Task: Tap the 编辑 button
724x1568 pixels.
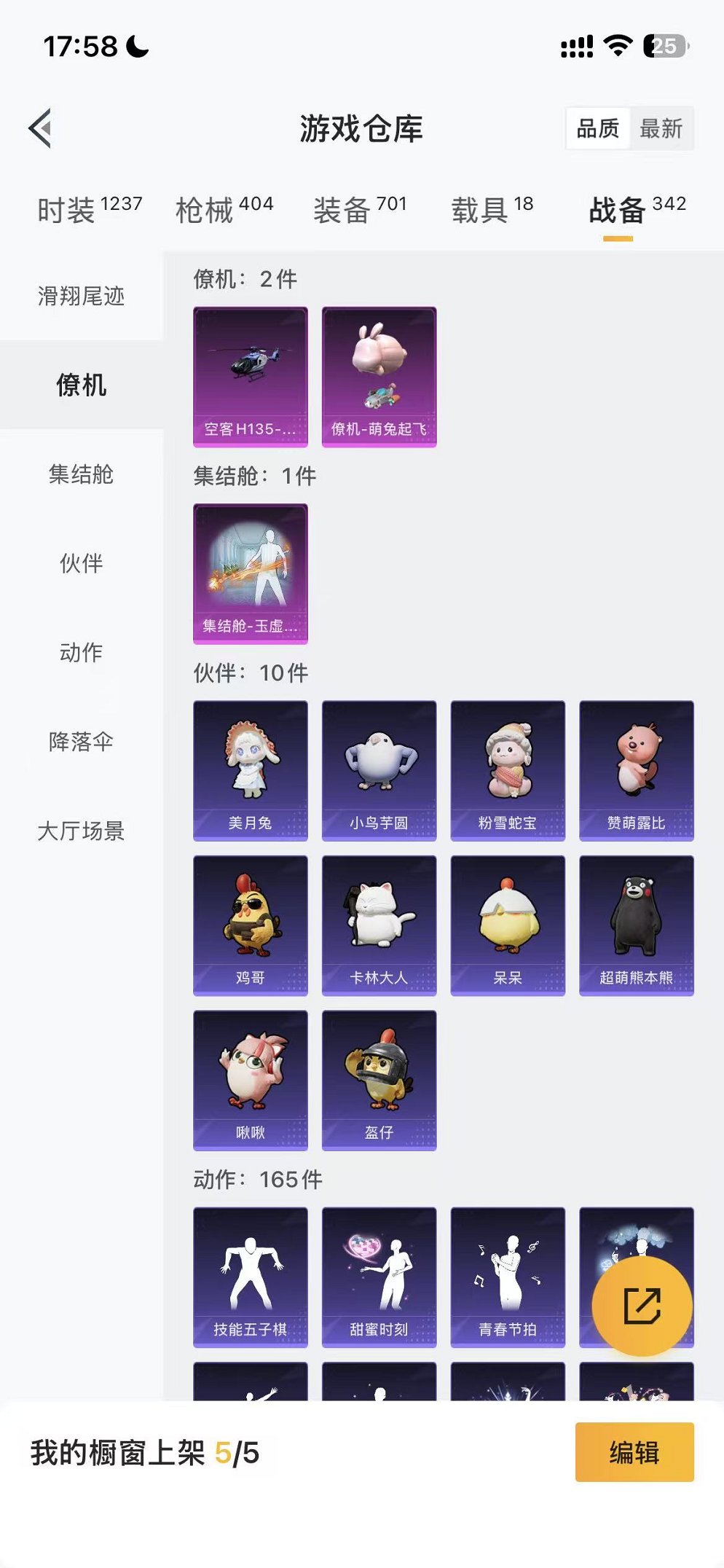Action: (634, 1452)
